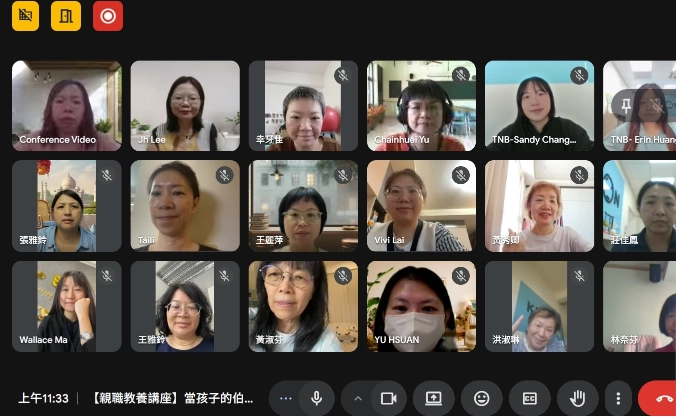Leave the call with the red button
Screen dimensions: 676x417
pos(660,397)
